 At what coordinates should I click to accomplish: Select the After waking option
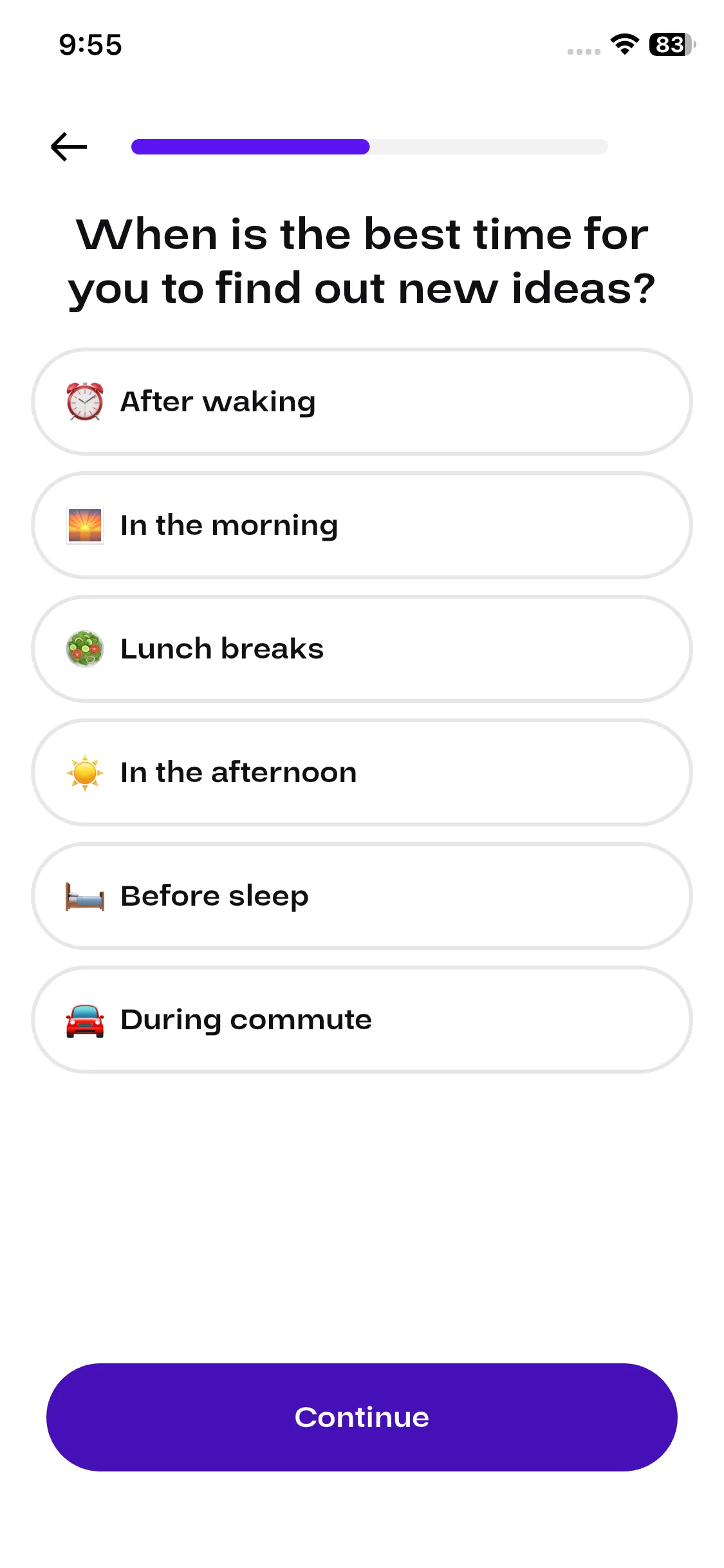pyautogui.click(x=362, y=402)
